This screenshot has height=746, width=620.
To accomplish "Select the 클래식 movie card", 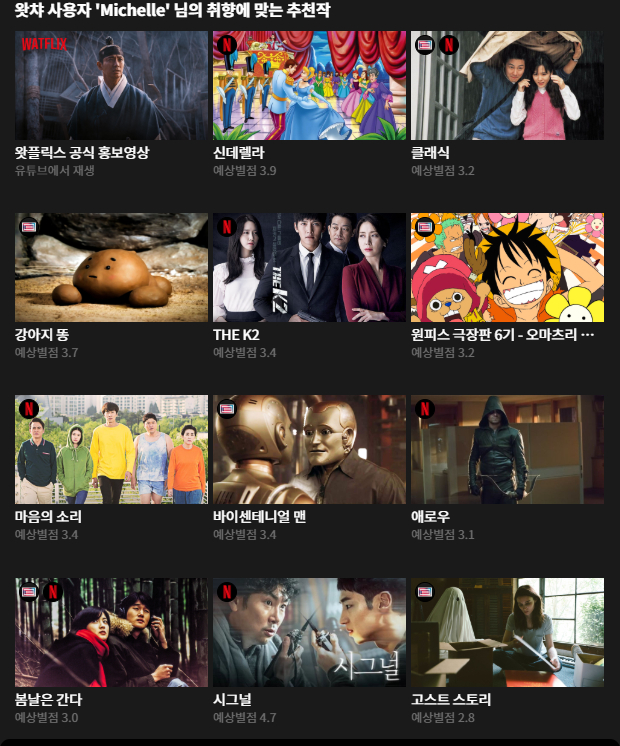I will pos(507,86).
